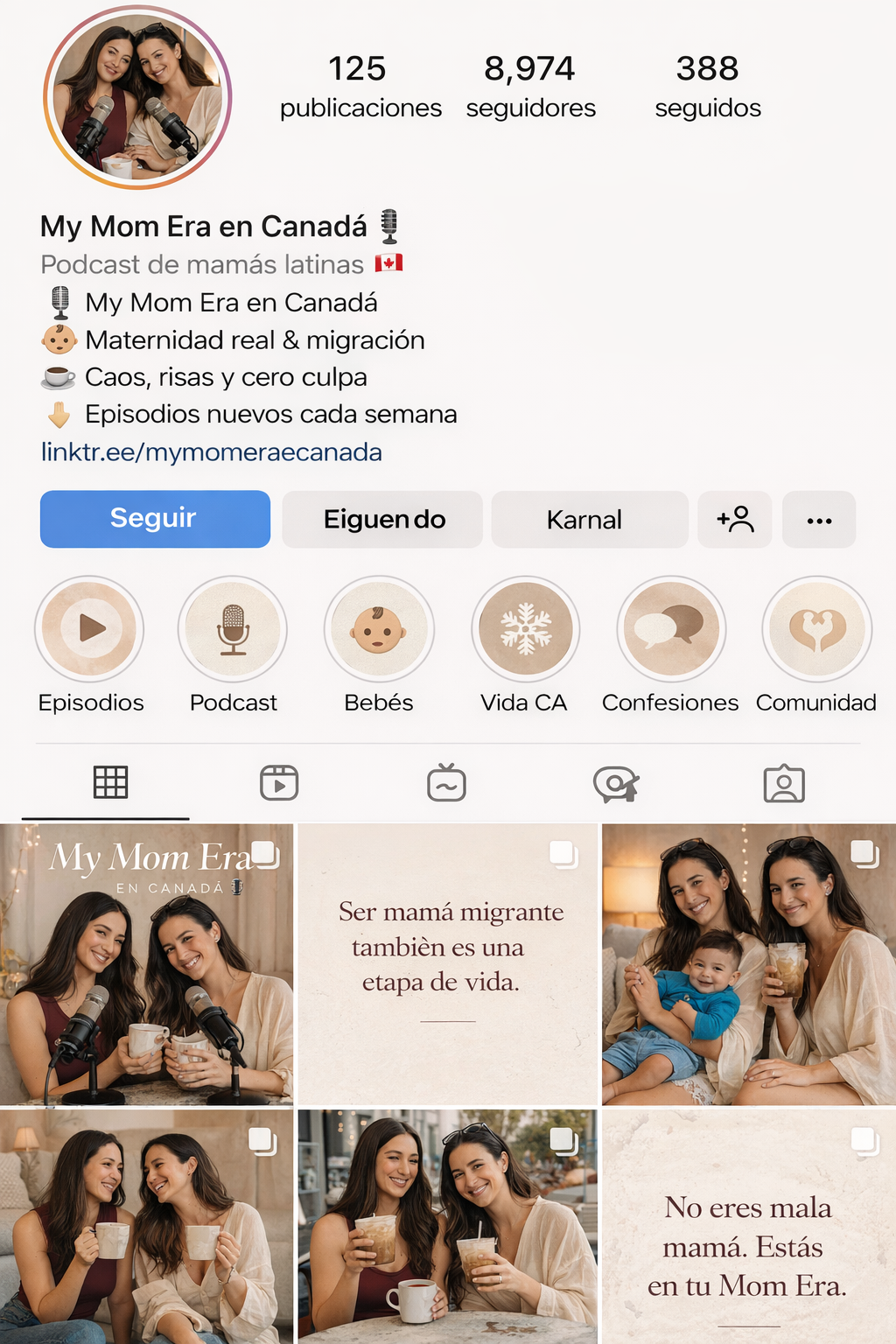Open the Episodios highlight
896x1344 pixels.
click(x=89, y=629)
